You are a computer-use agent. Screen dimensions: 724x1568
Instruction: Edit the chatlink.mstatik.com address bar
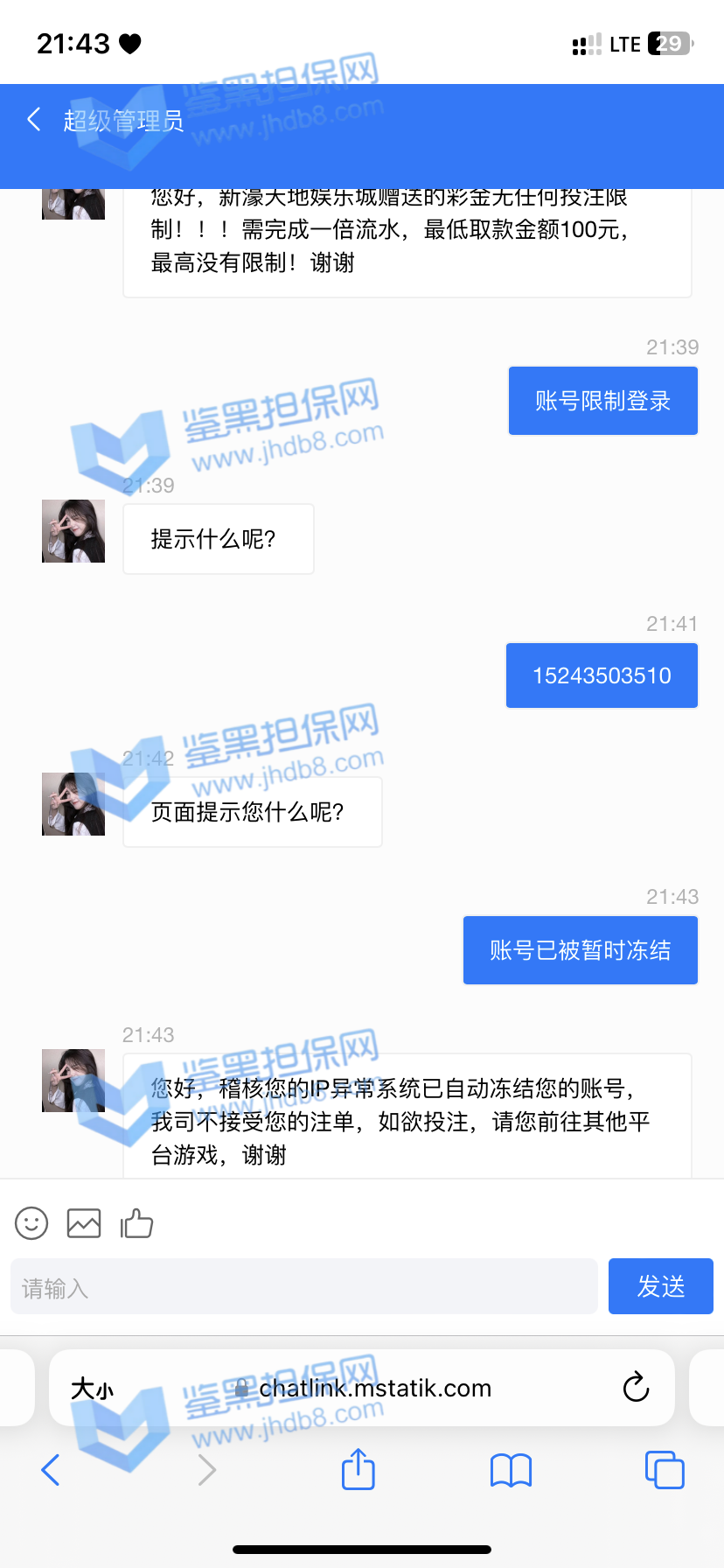374,1389
